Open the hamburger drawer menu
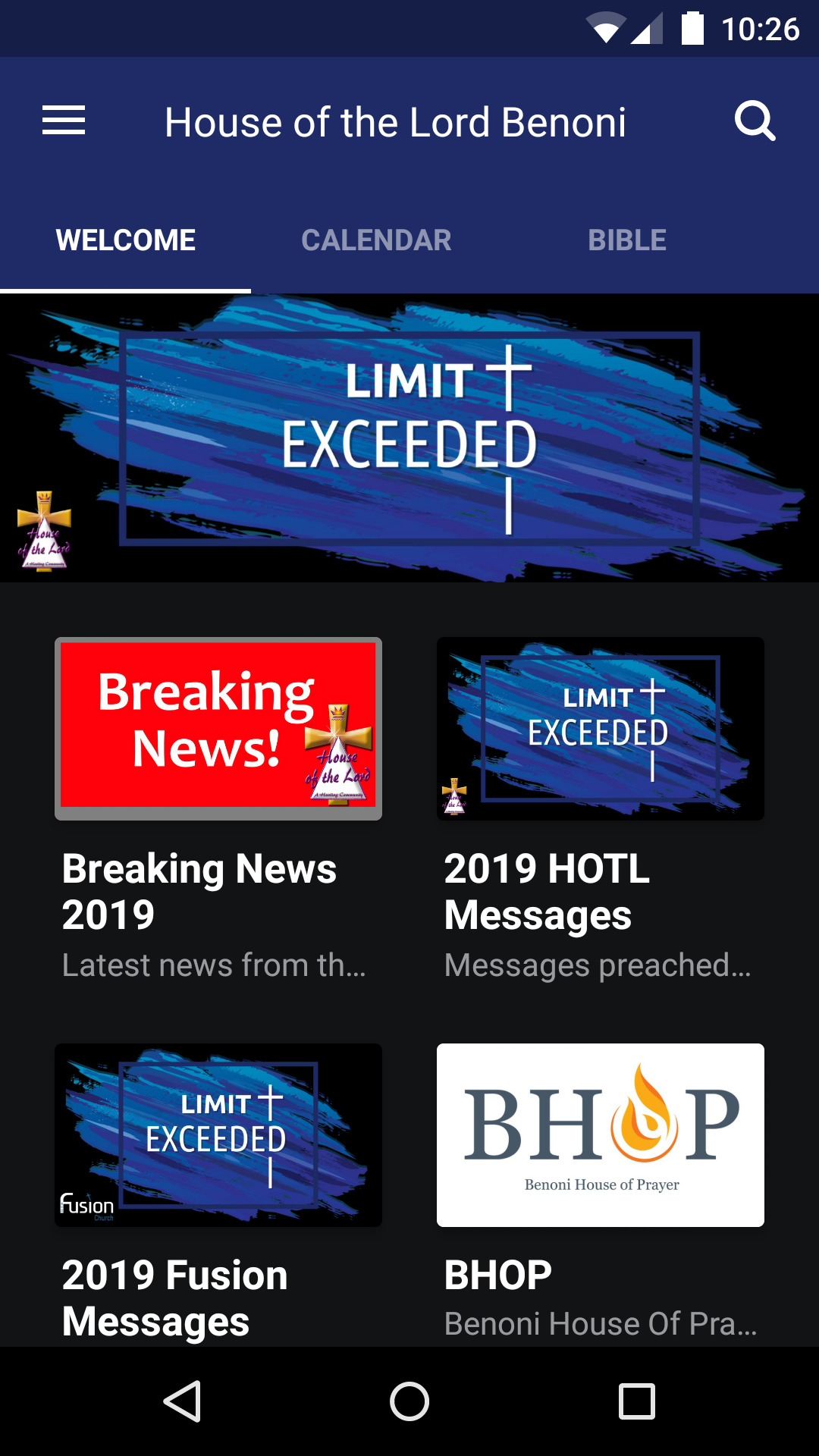This screenshot has width=819, height=1456. 64,121
